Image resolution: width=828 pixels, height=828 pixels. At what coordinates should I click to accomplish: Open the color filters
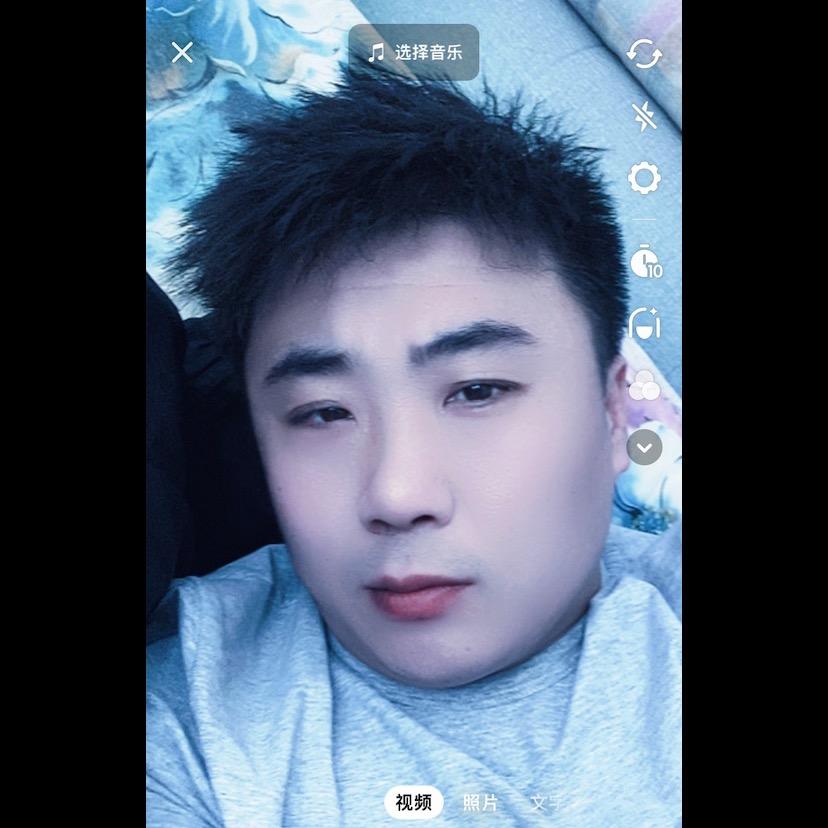click(x=644, y=385)
